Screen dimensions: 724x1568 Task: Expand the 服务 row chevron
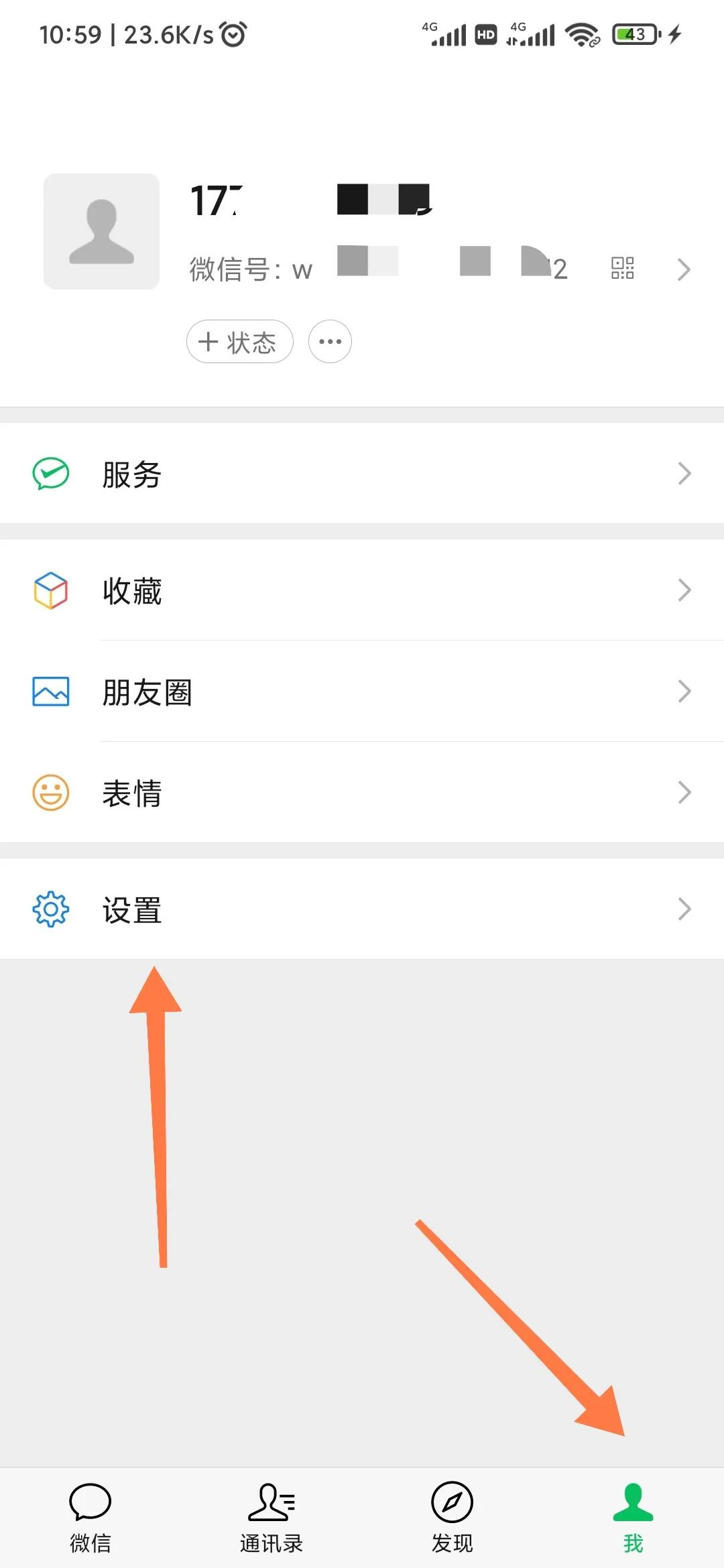(x=684, y=473)
